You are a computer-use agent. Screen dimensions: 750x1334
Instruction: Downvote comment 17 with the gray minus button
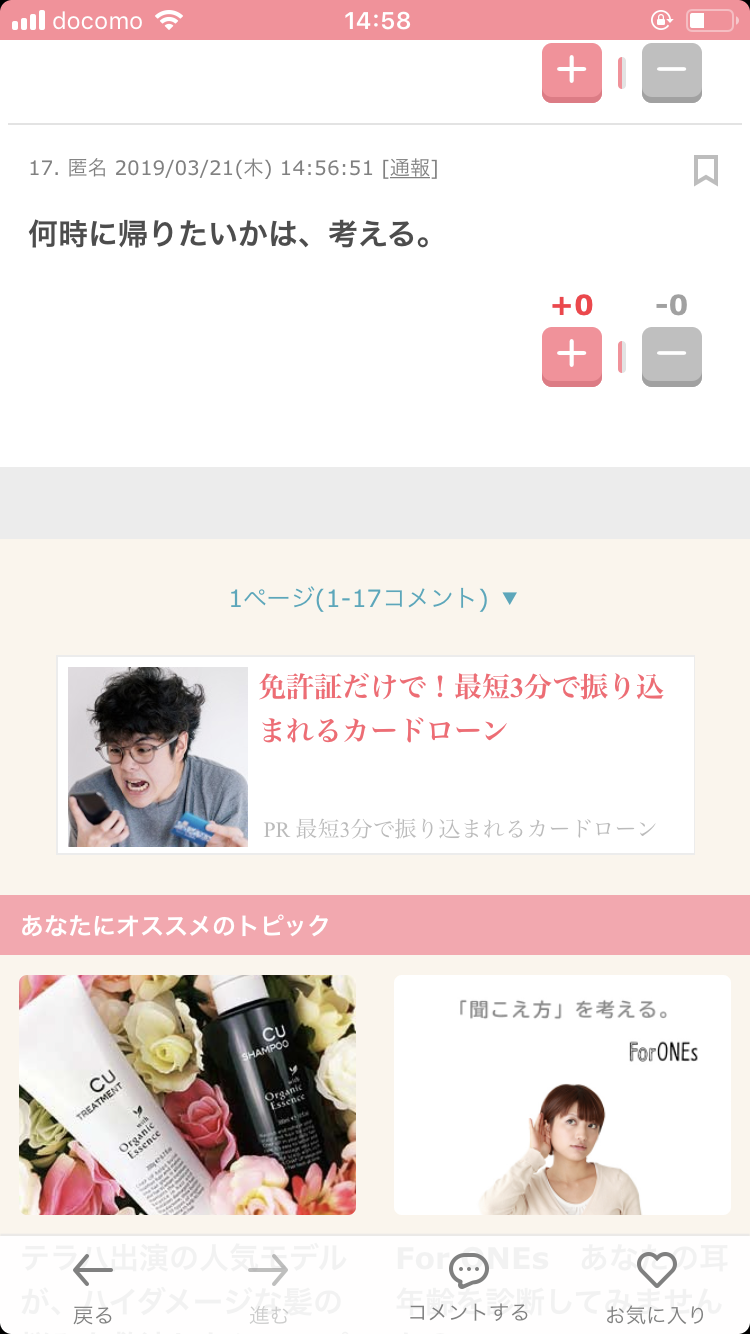[671, 356]
